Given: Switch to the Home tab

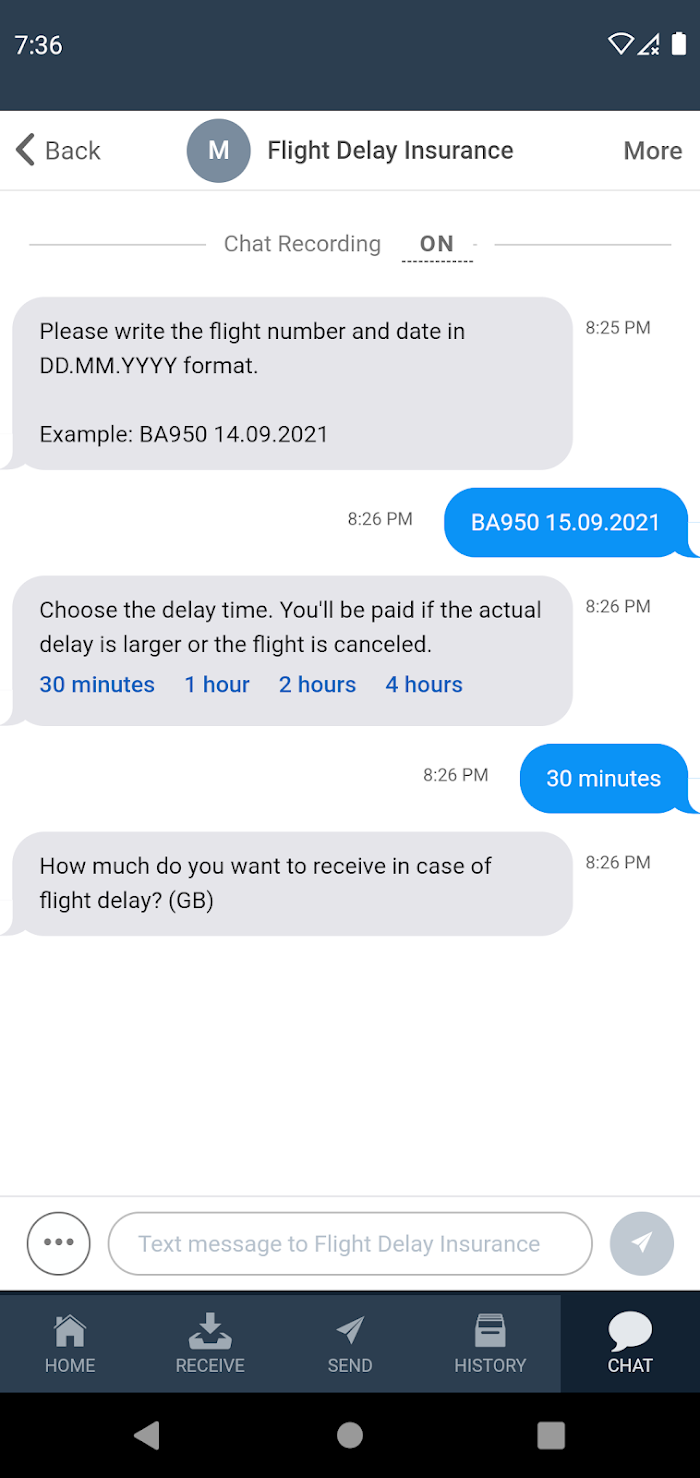Looking at the screenshot, I should coord(70,1343).
